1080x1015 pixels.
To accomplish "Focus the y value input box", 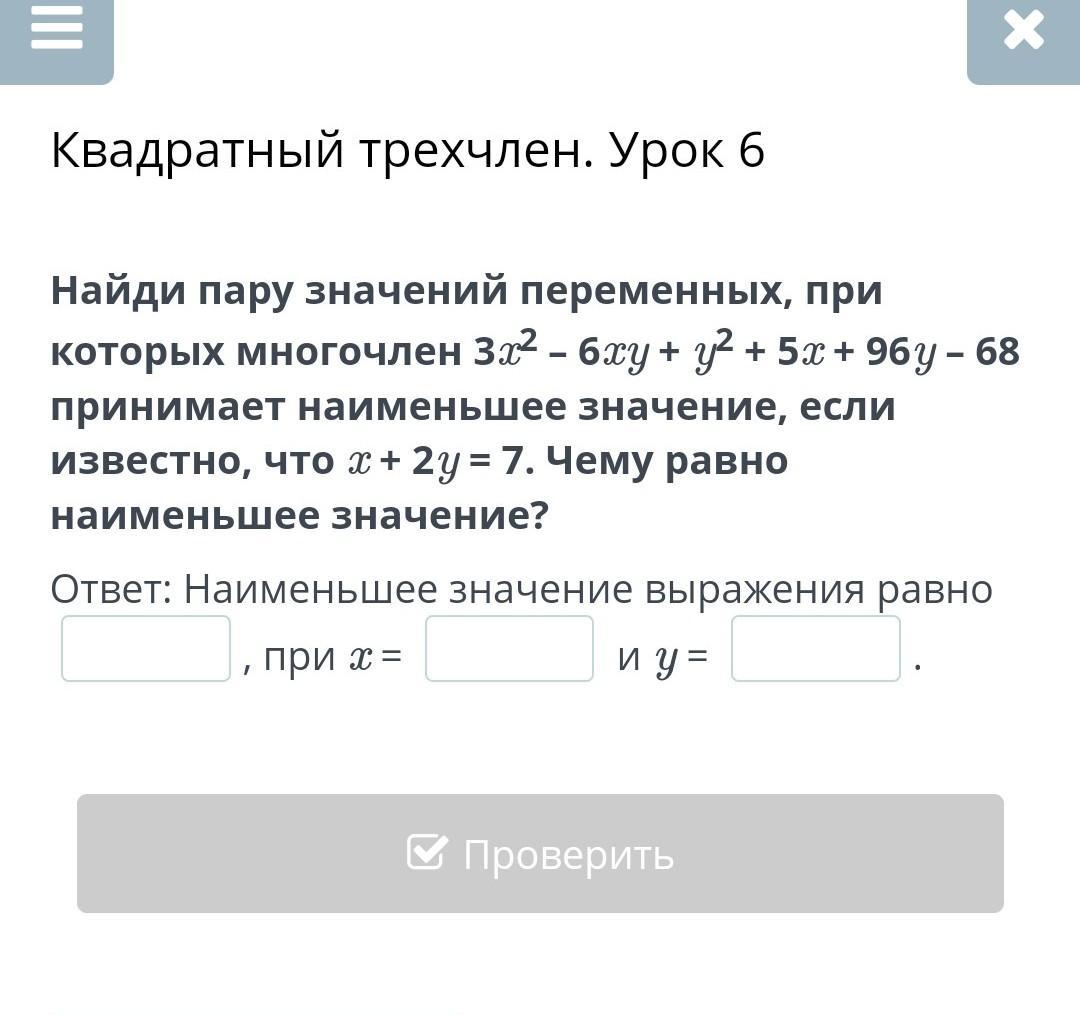I will [816, 649].
